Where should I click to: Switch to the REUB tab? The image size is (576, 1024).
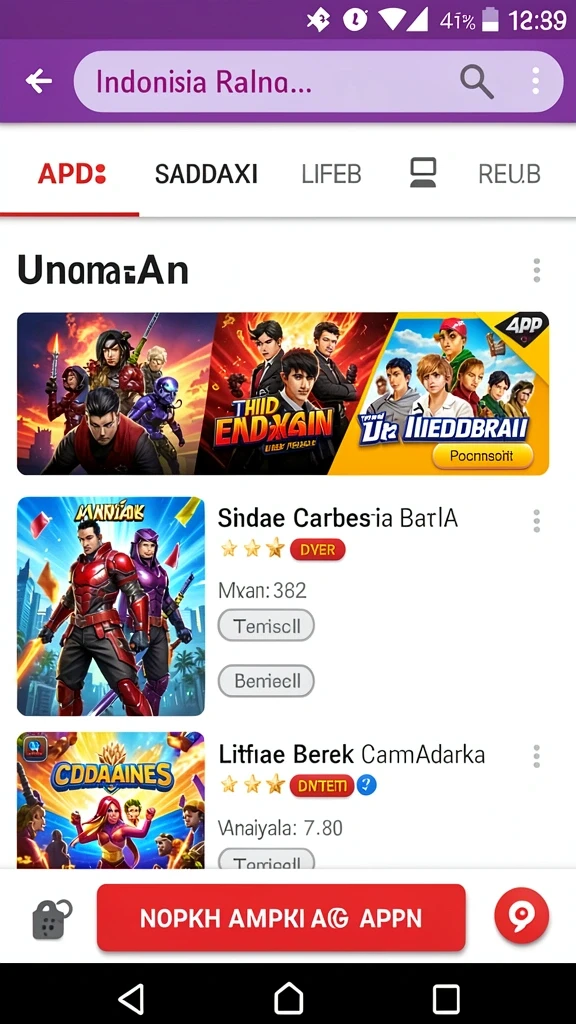tap(509, 174)
